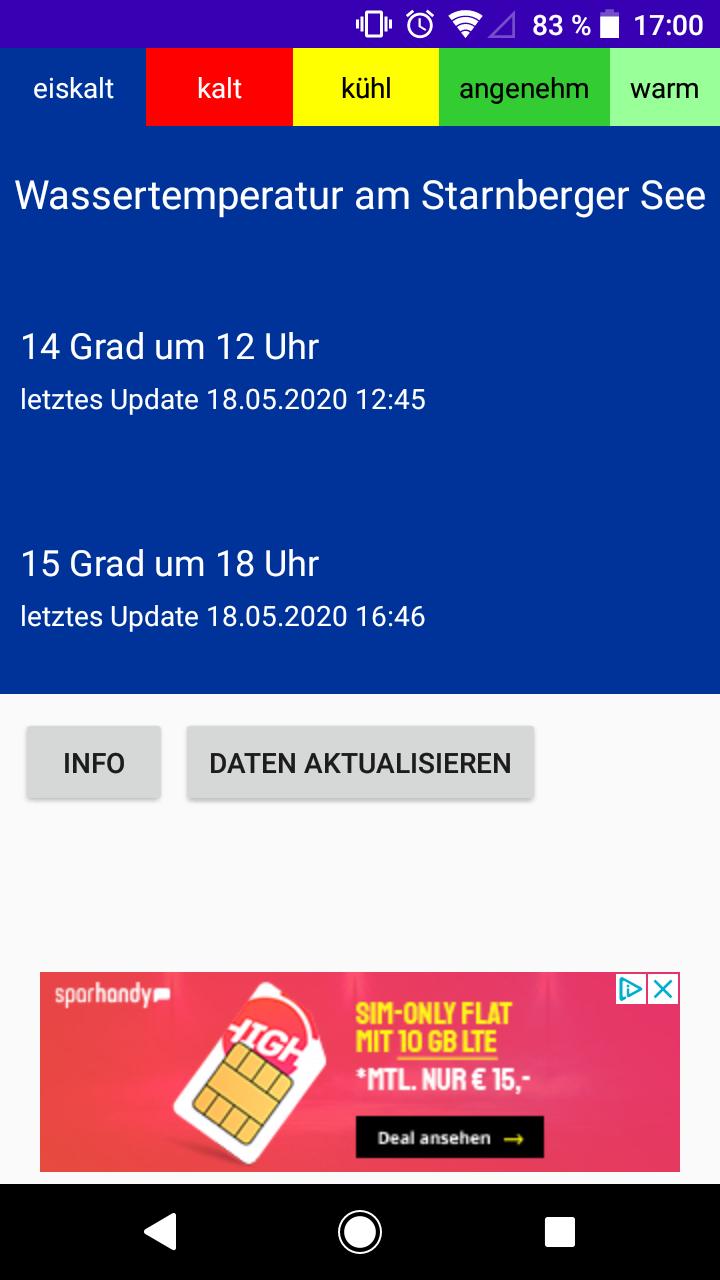Tap the INFO button
This screenshot has height=1280, width=720.
click(x=93, y=763)
